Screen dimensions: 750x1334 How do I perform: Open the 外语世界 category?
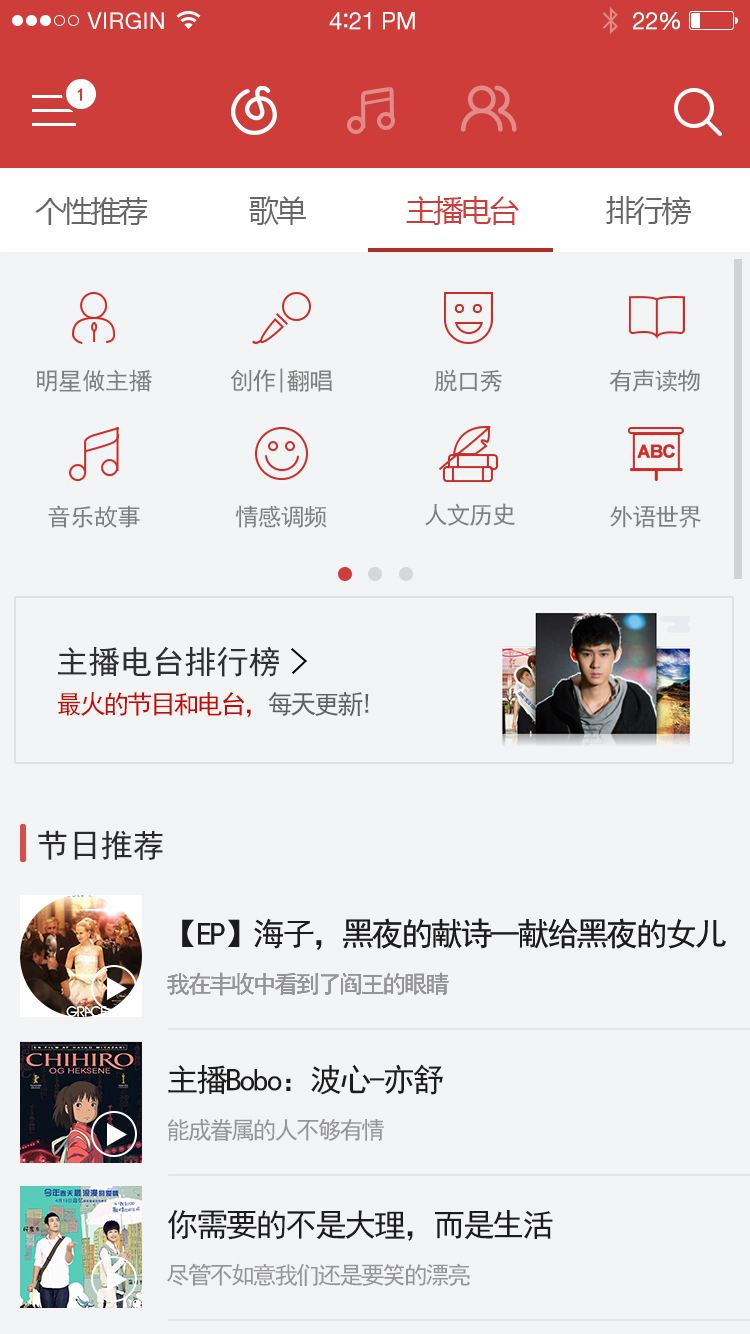[655, 476]
